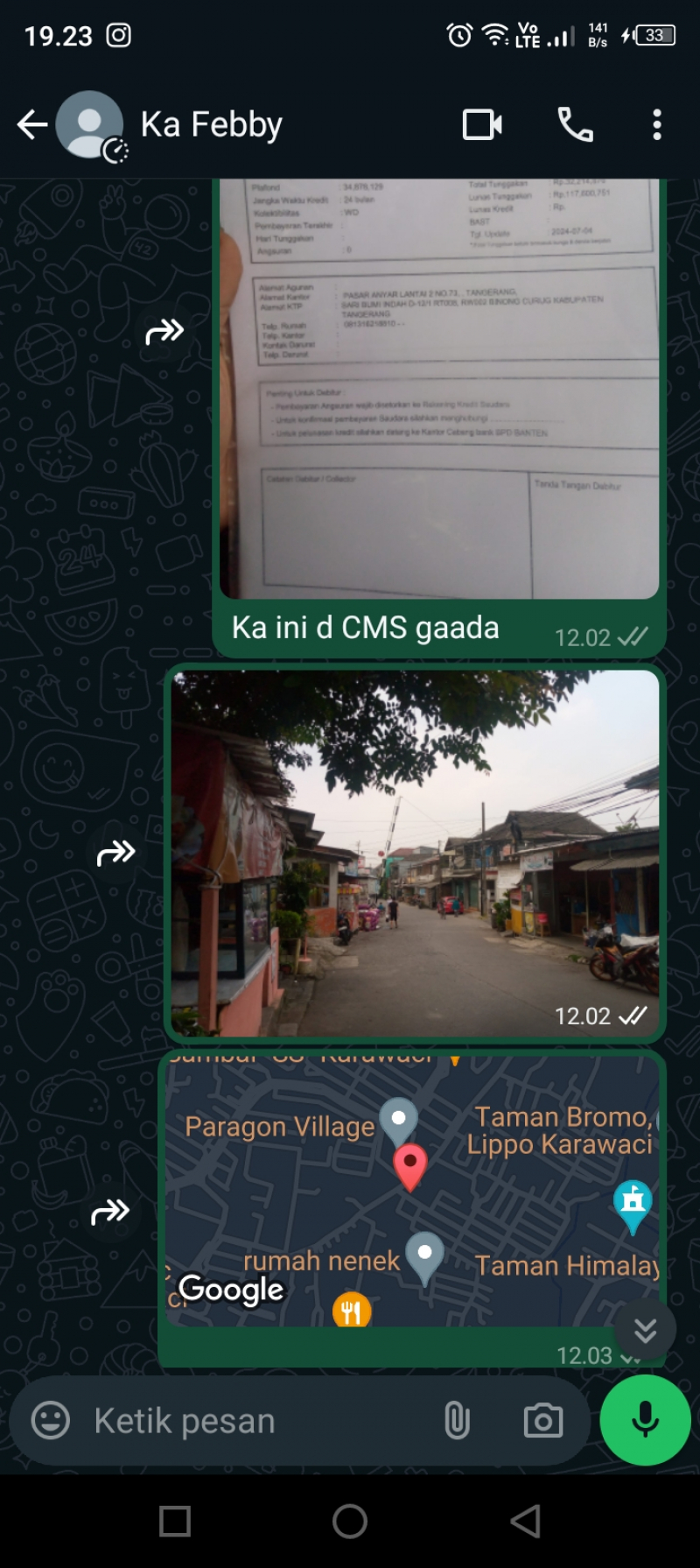Open the emoji picker
This screenshot has height=1568, width=700.
click(51, 1420)
